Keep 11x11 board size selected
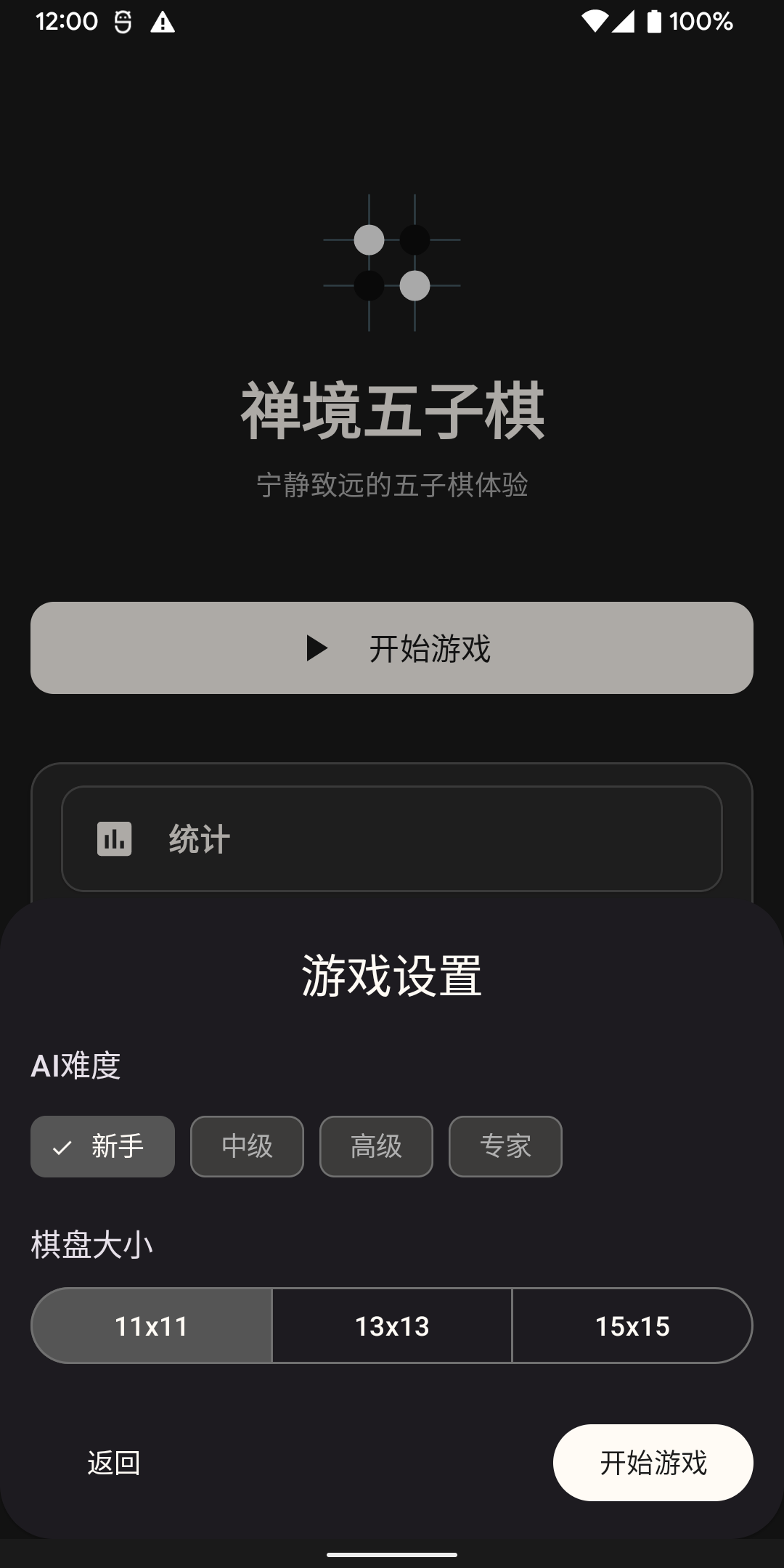The width and height of the screenshot is (784, 1568). click(150, 1326)
